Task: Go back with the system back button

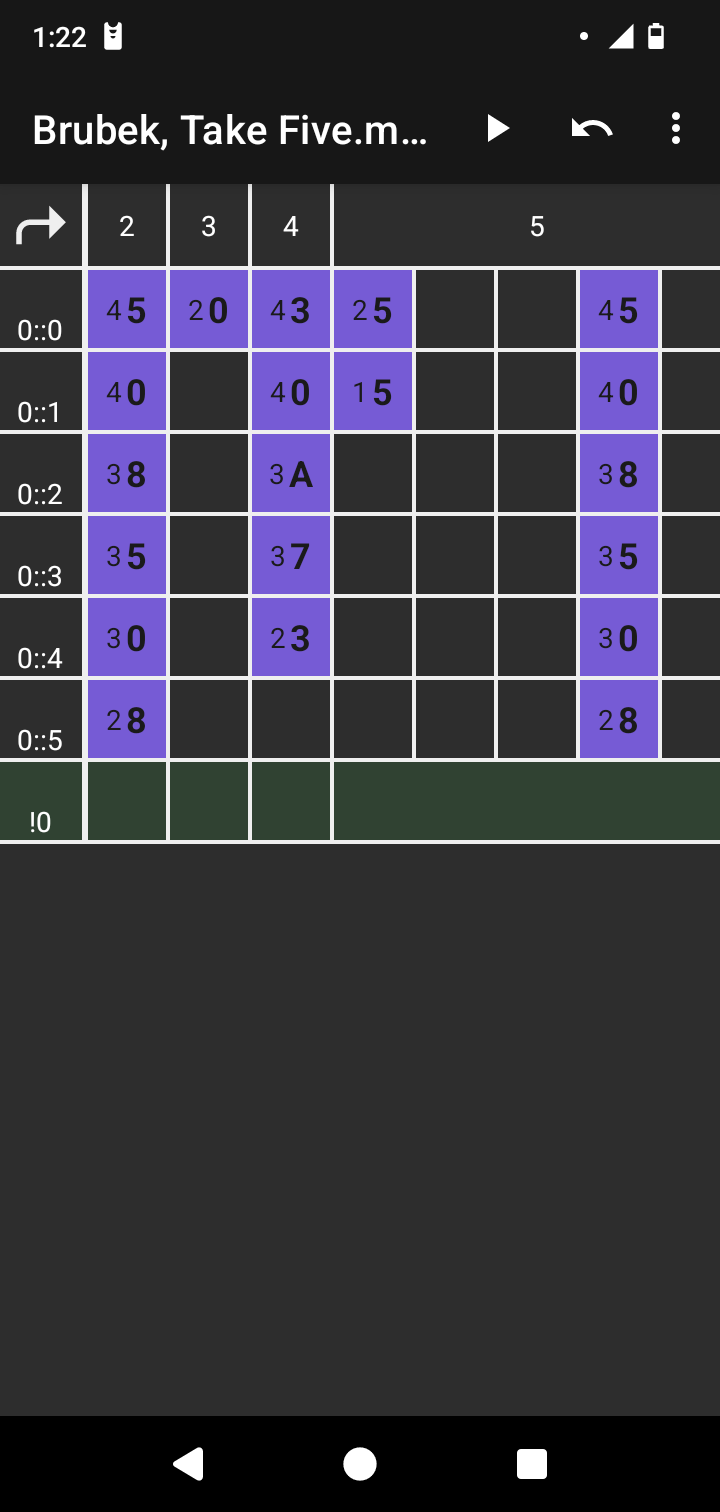Action: click(x=188, y=1464)
